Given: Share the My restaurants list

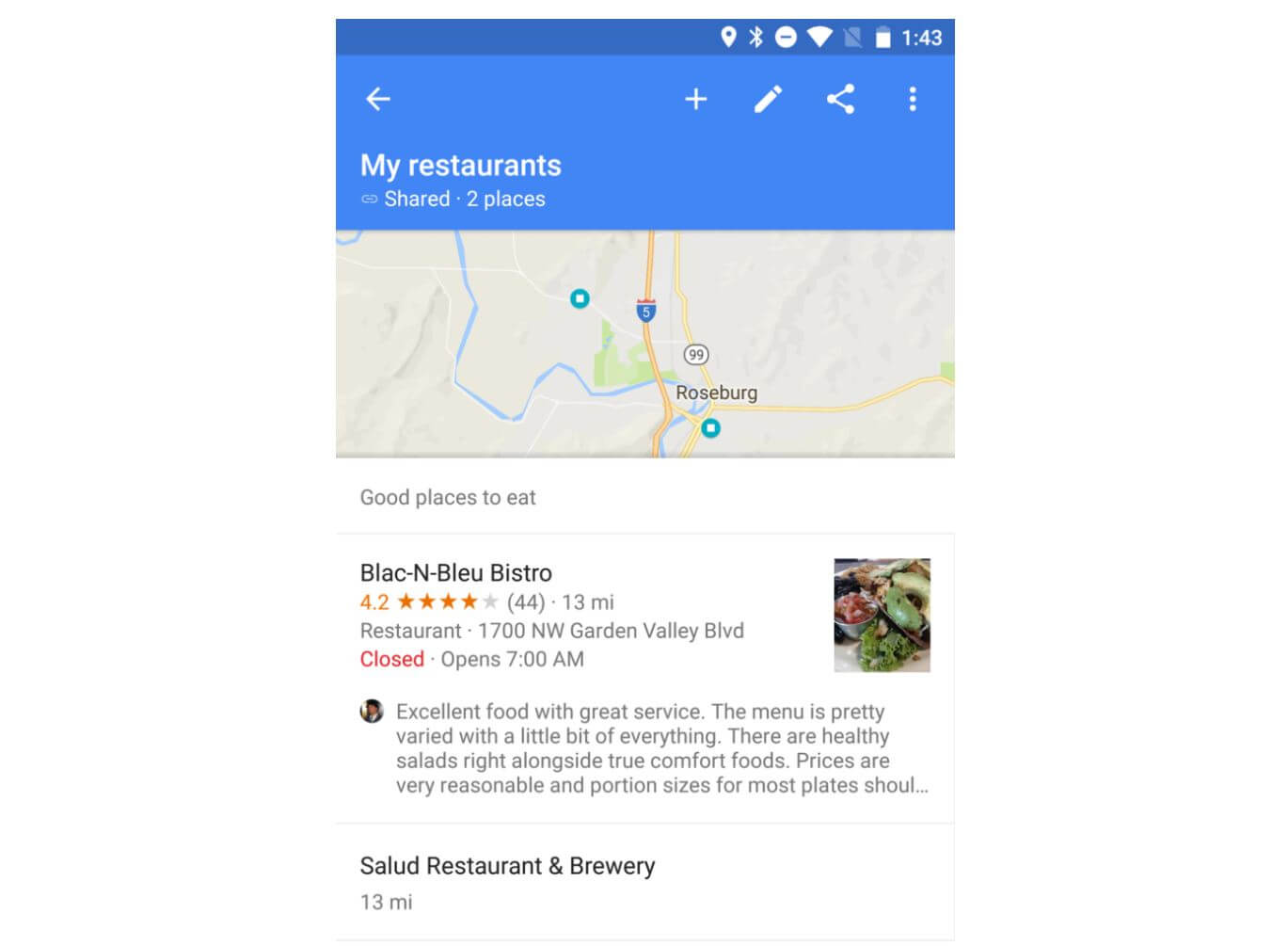Looking at the screenshot, I should coord(840,99).
